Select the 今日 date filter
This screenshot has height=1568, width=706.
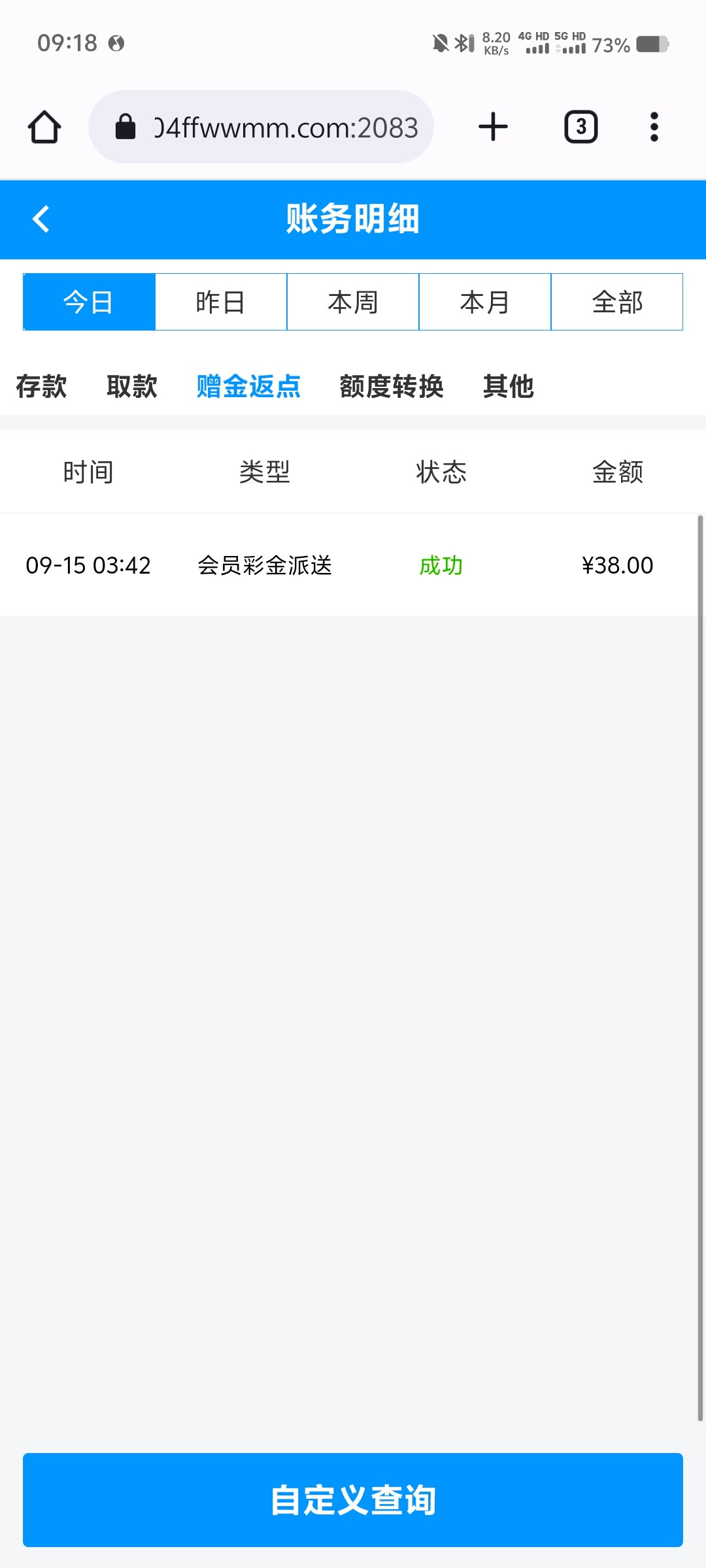[89, 302]
